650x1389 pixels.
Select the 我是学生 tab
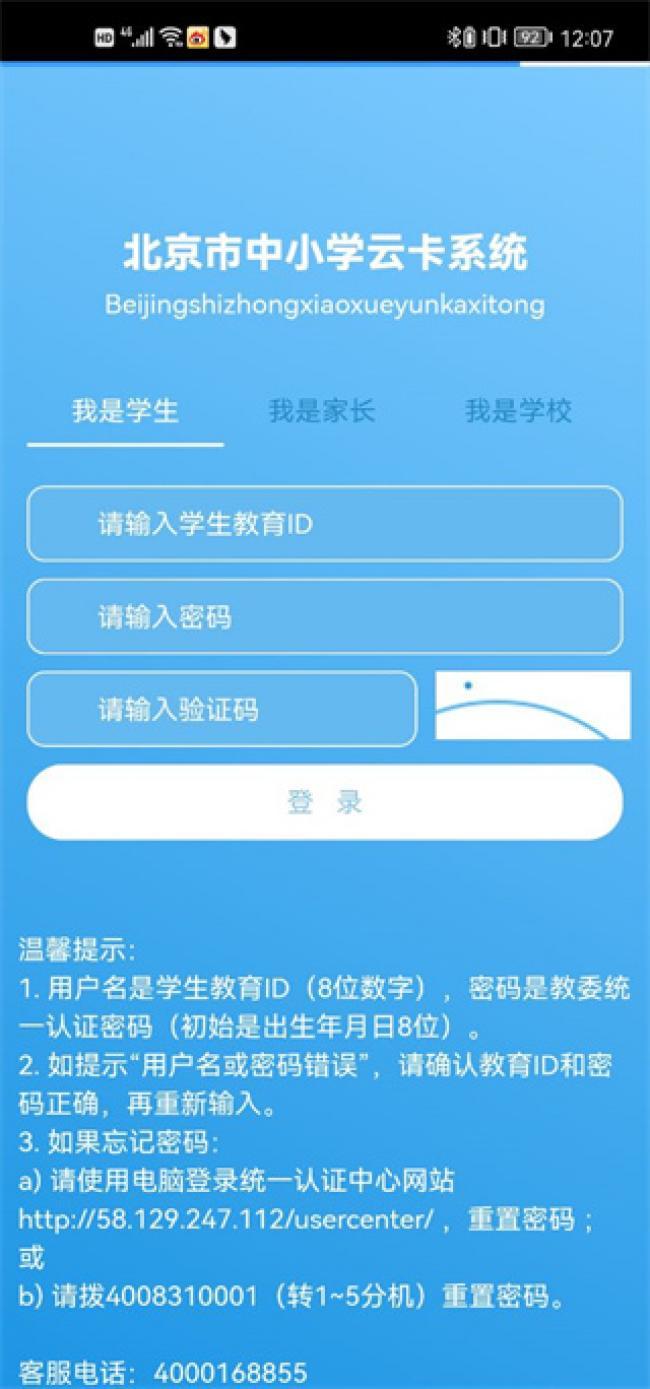pos(125,411)
